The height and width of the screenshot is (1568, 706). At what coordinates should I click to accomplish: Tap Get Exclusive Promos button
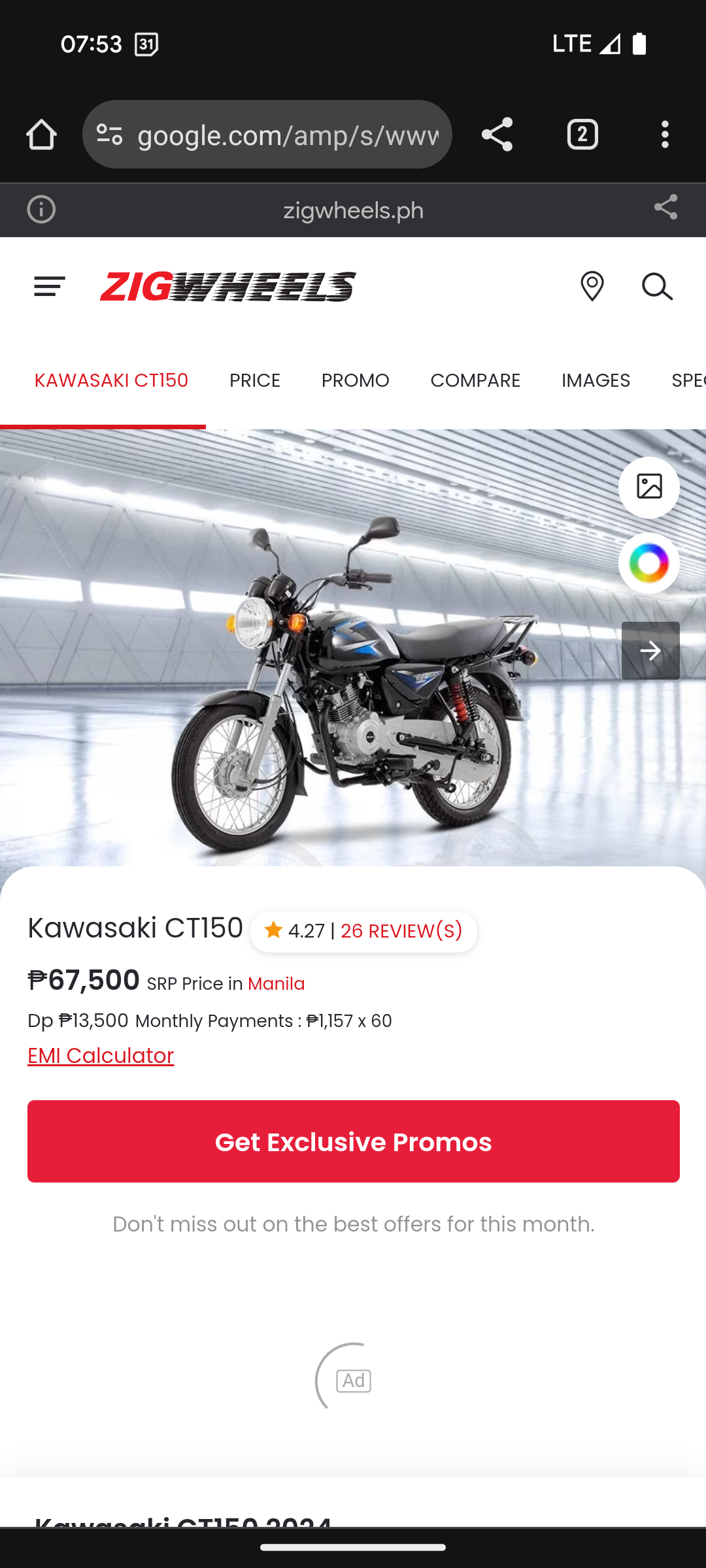pos(353,1141)
